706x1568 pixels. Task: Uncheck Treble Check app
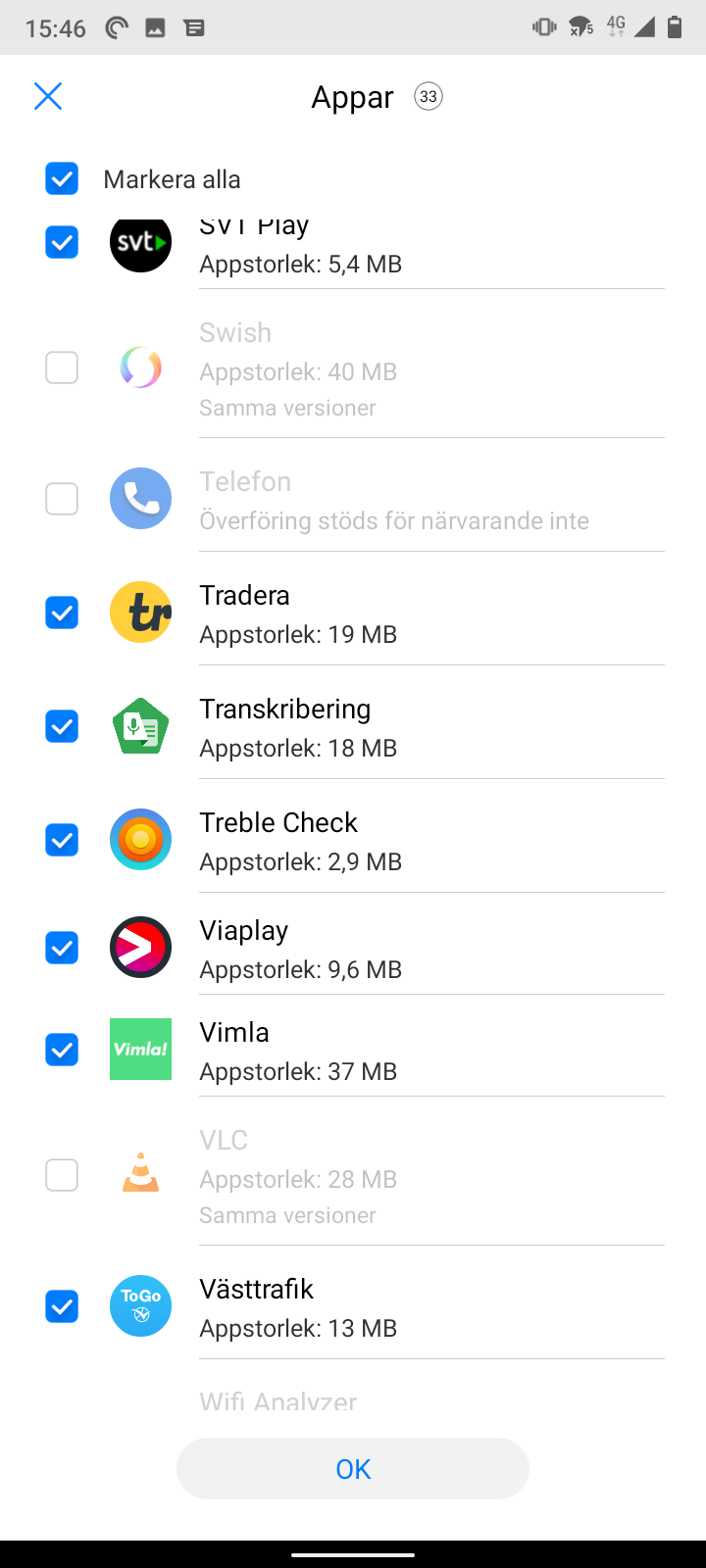coord(62,840)
